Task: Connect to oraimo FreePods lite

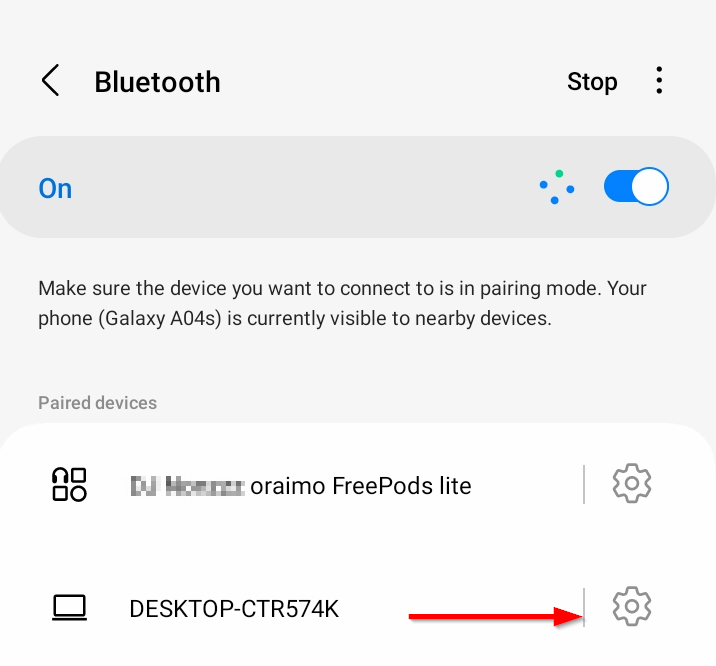Action: point(300,486)
